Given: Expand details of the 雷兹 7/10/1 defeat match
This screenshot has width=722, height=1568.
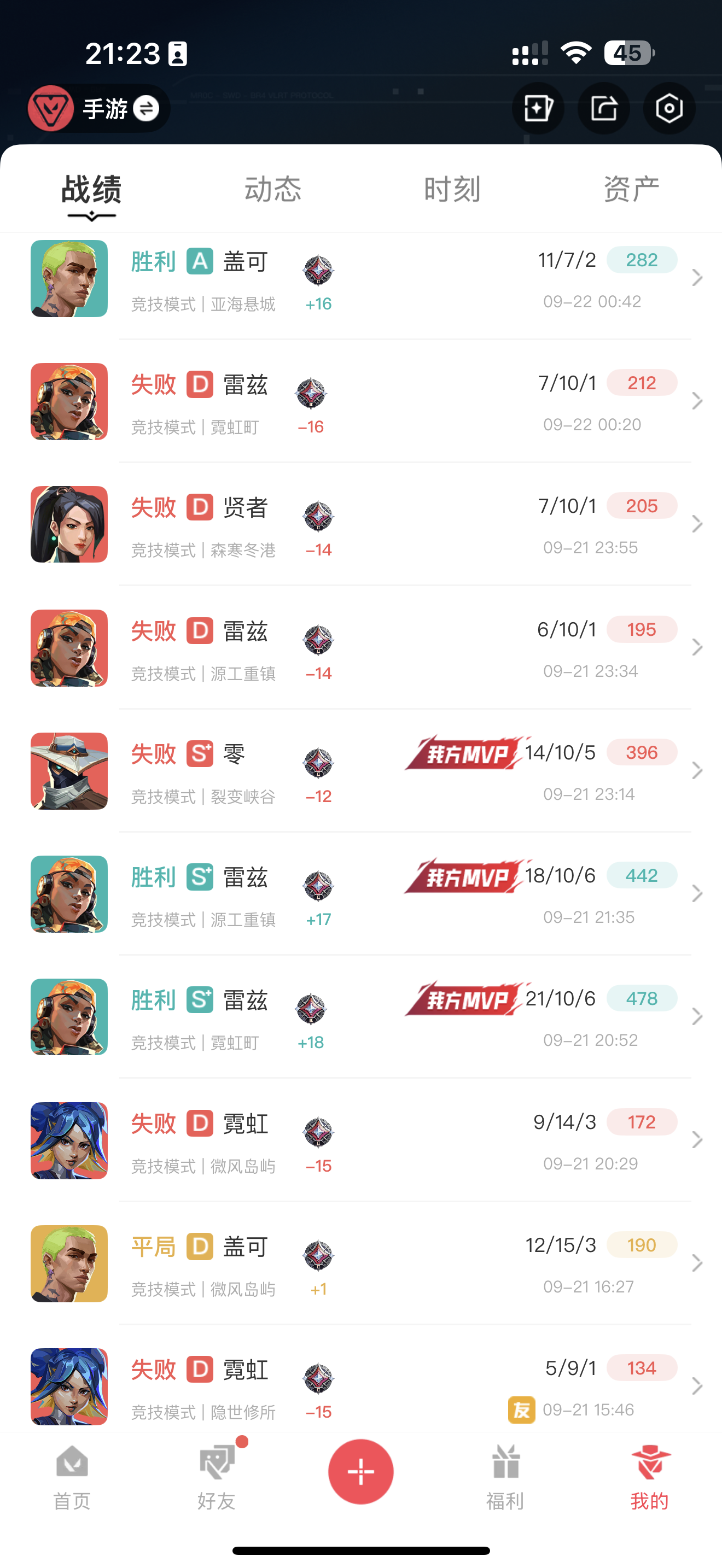Looking at the screenshot, I should point(697,401).
